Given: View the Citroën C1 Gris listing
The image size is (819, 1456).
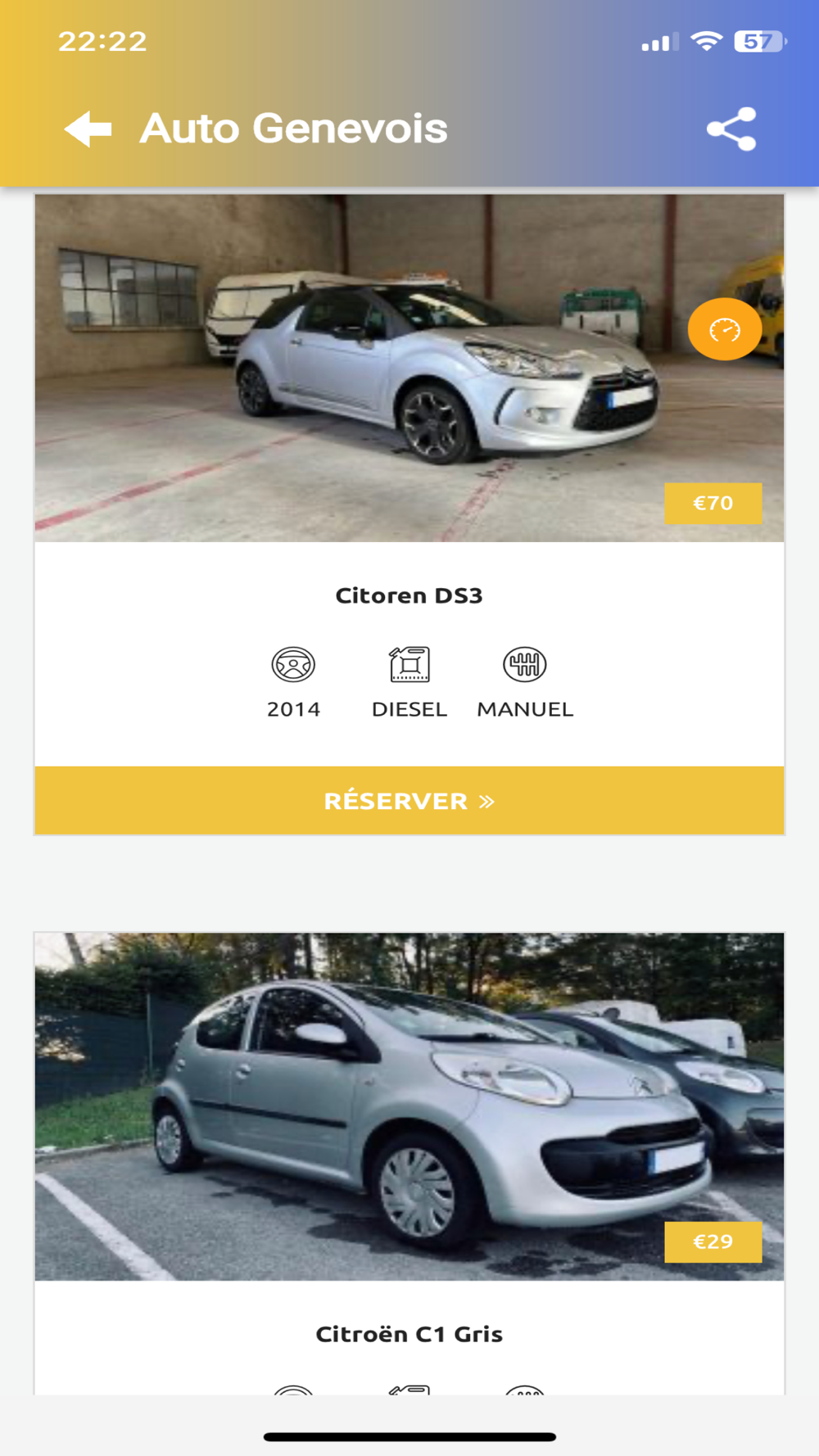Looking at the screenshot, I should (x=409, y=1334).
